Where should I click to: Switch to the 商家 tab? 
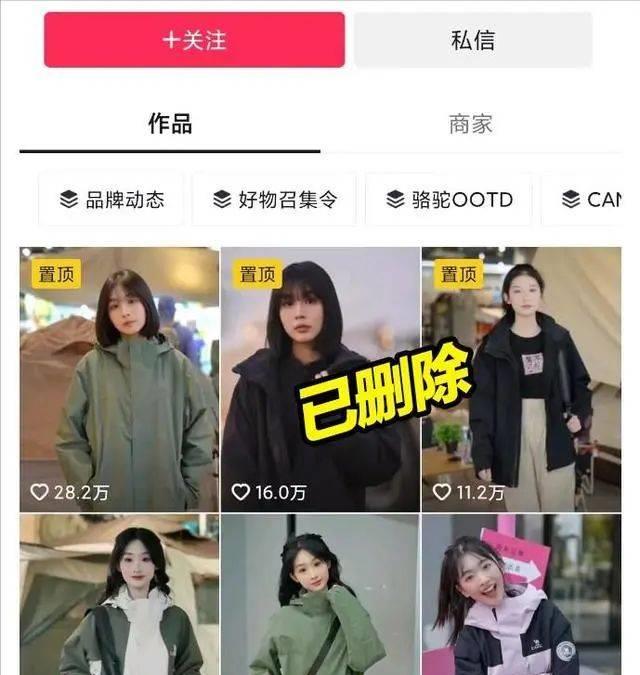click(x=470, y=124)
